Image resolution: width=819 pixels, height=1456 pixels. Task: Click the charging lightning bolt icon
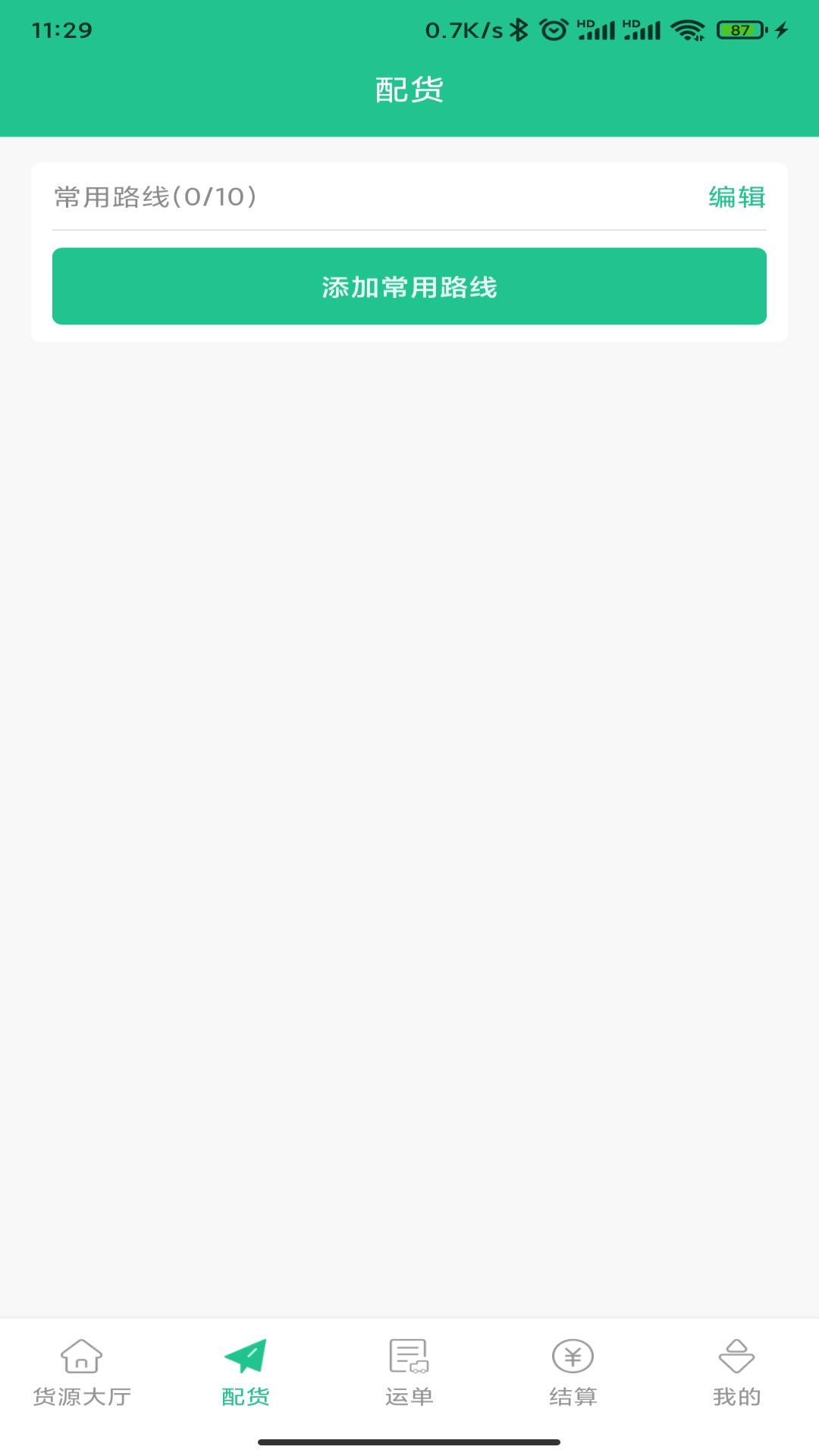pos(783,29)
